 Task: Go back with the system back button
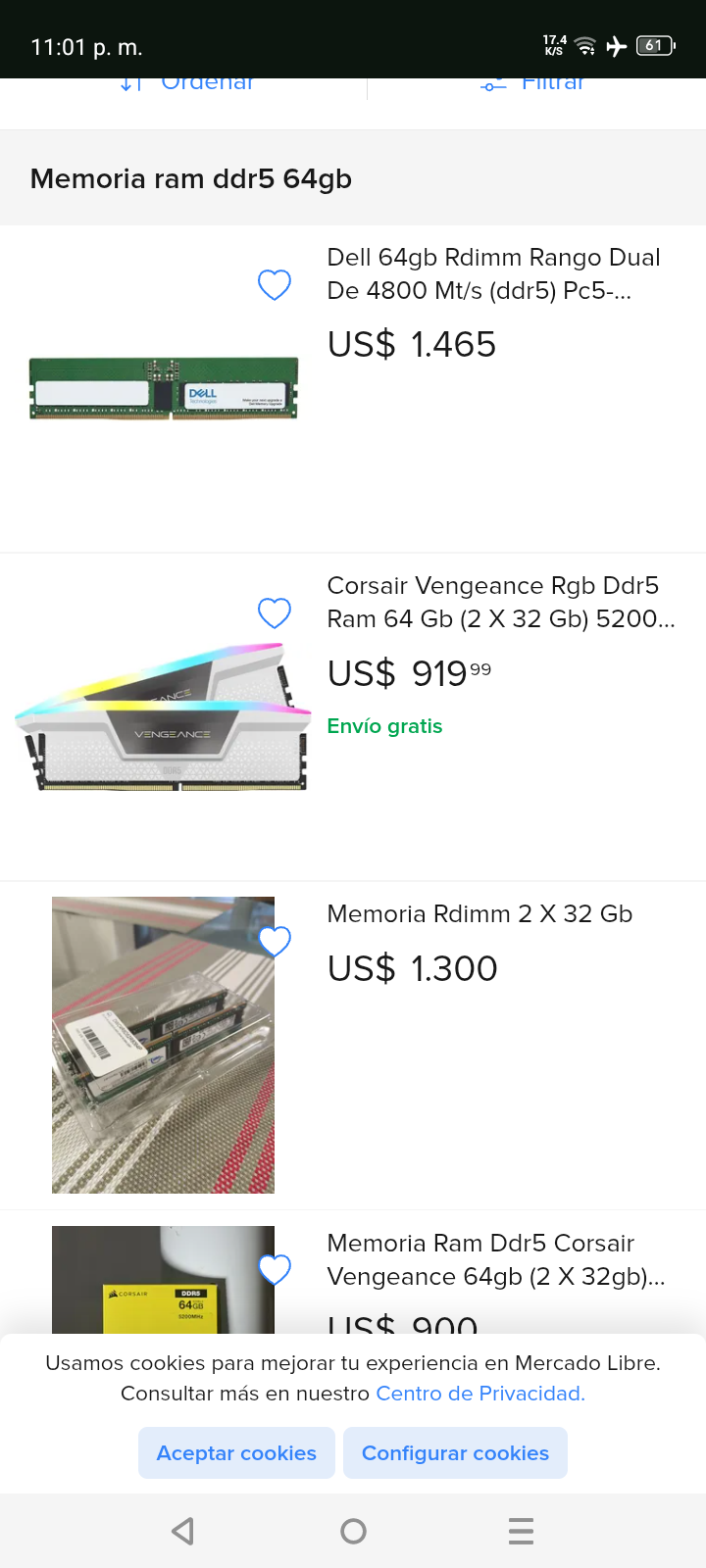(x=183, y=1531)
